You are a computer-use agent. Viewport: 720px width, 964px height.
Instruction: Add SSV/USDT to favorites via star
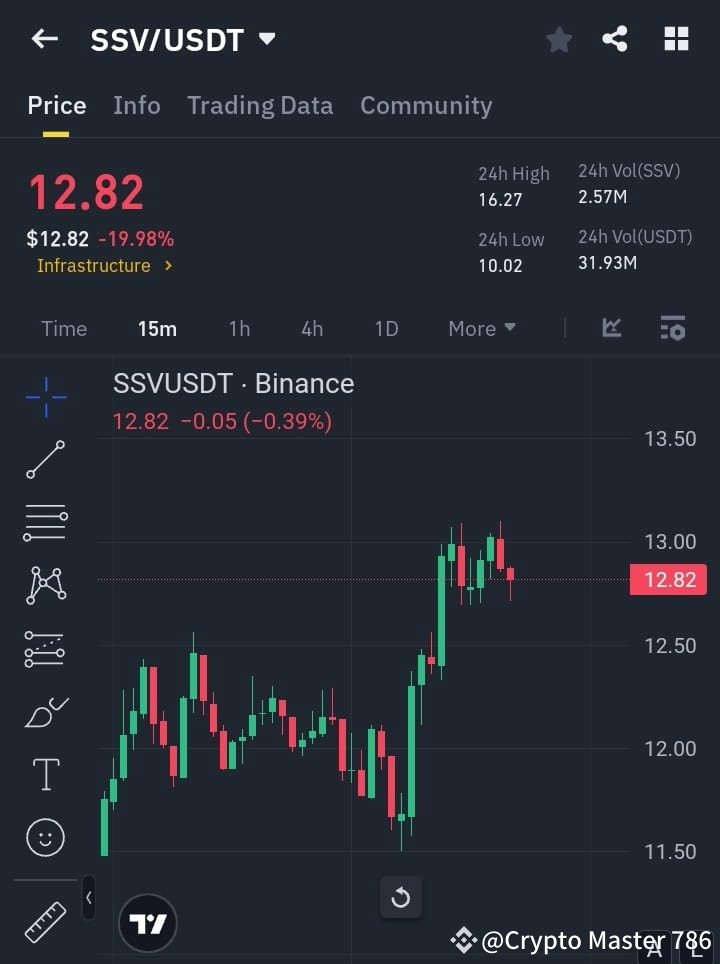click(558, 39)
